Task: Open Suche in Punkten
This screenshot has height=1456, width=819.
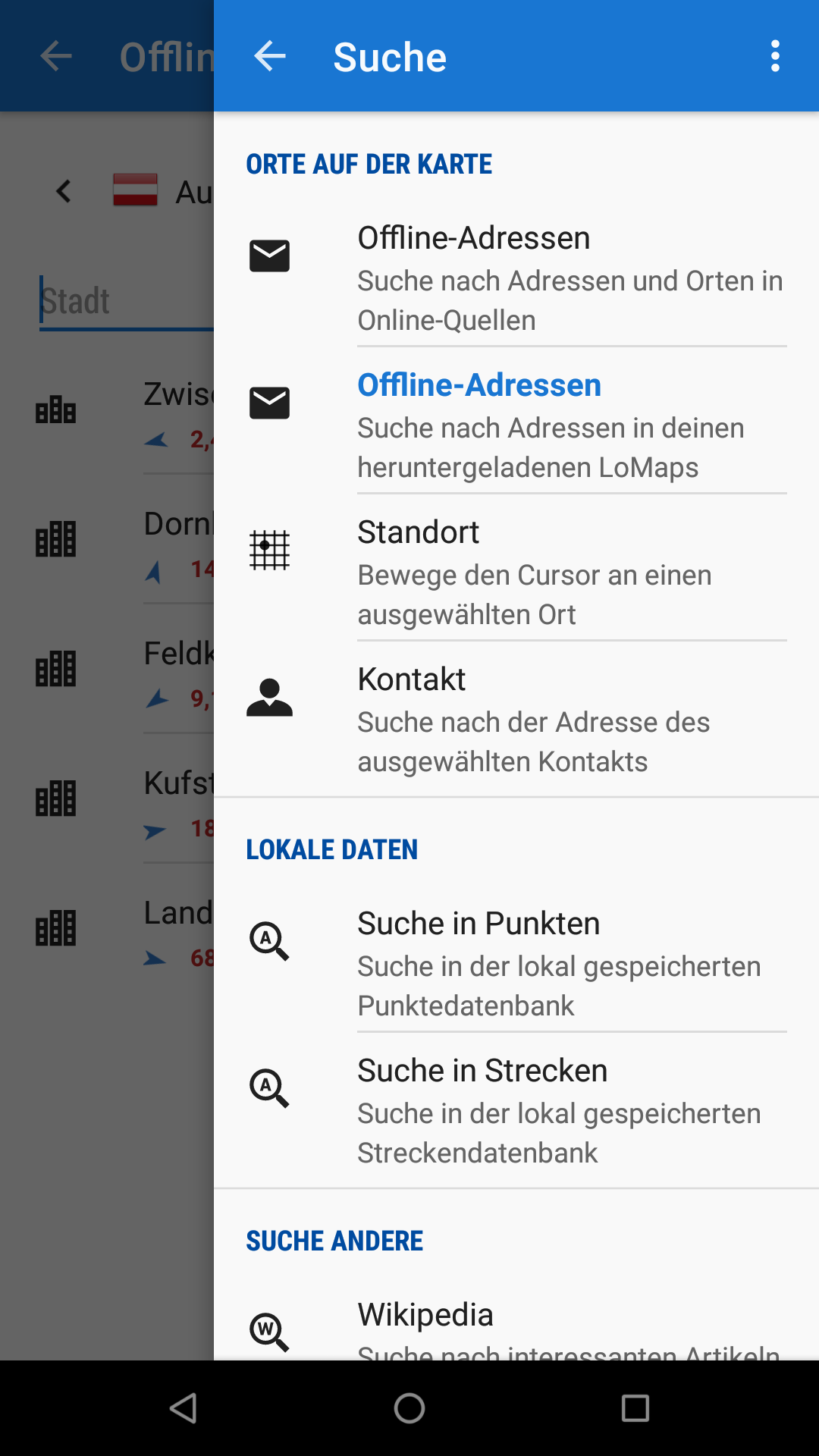Action: coord(516,963)
